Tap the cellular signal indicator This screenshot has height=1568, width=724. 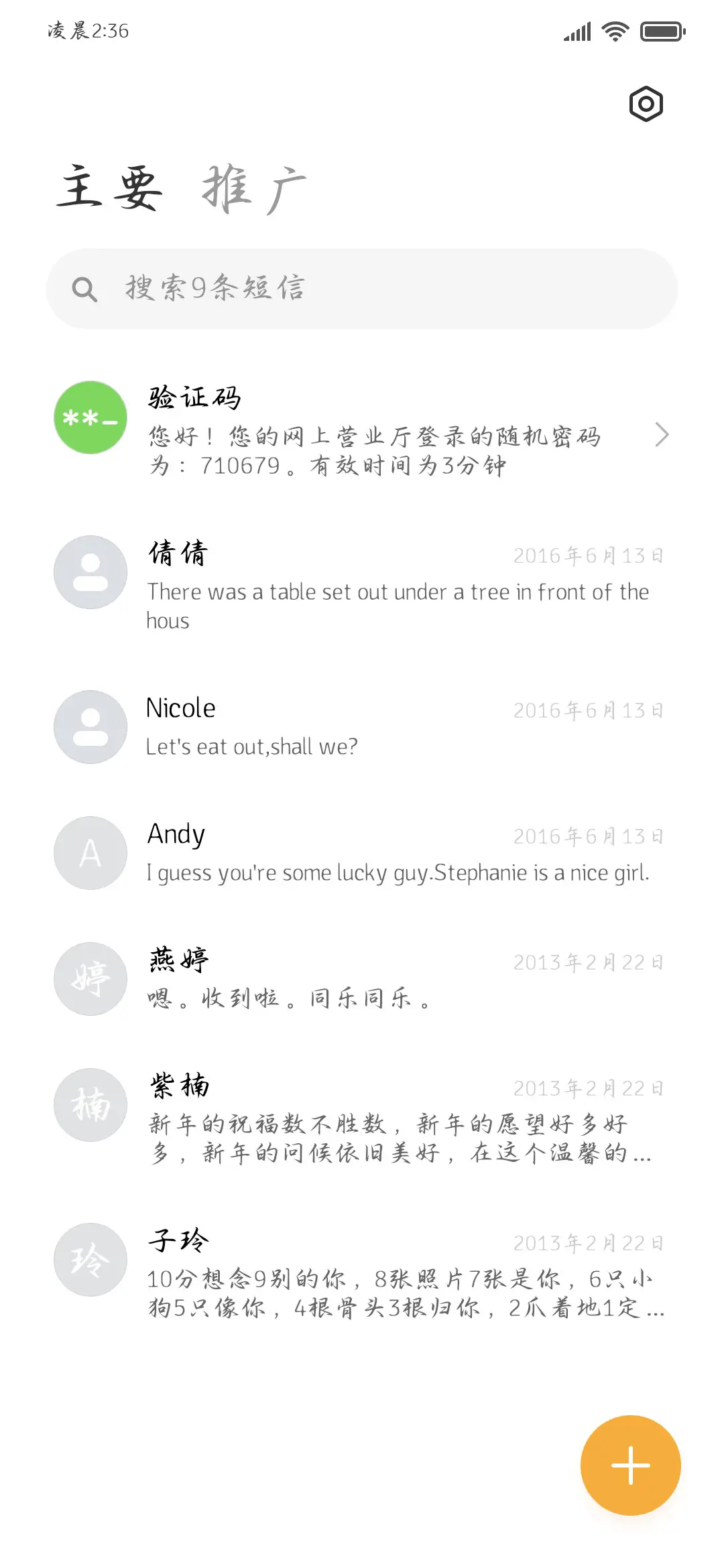point(577,30)
